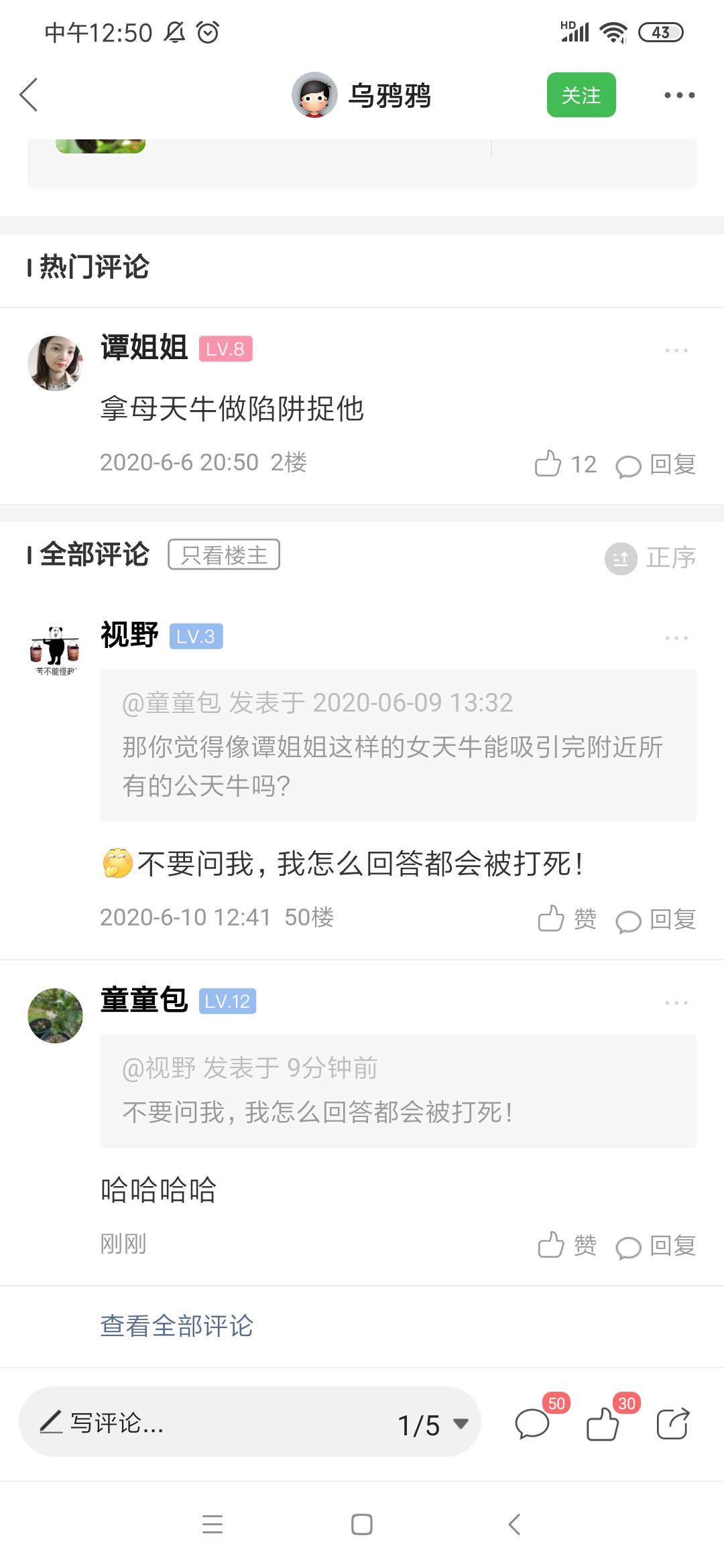The image size is (724, 1568).
Task: Share this post
Action: point(672,1423)
